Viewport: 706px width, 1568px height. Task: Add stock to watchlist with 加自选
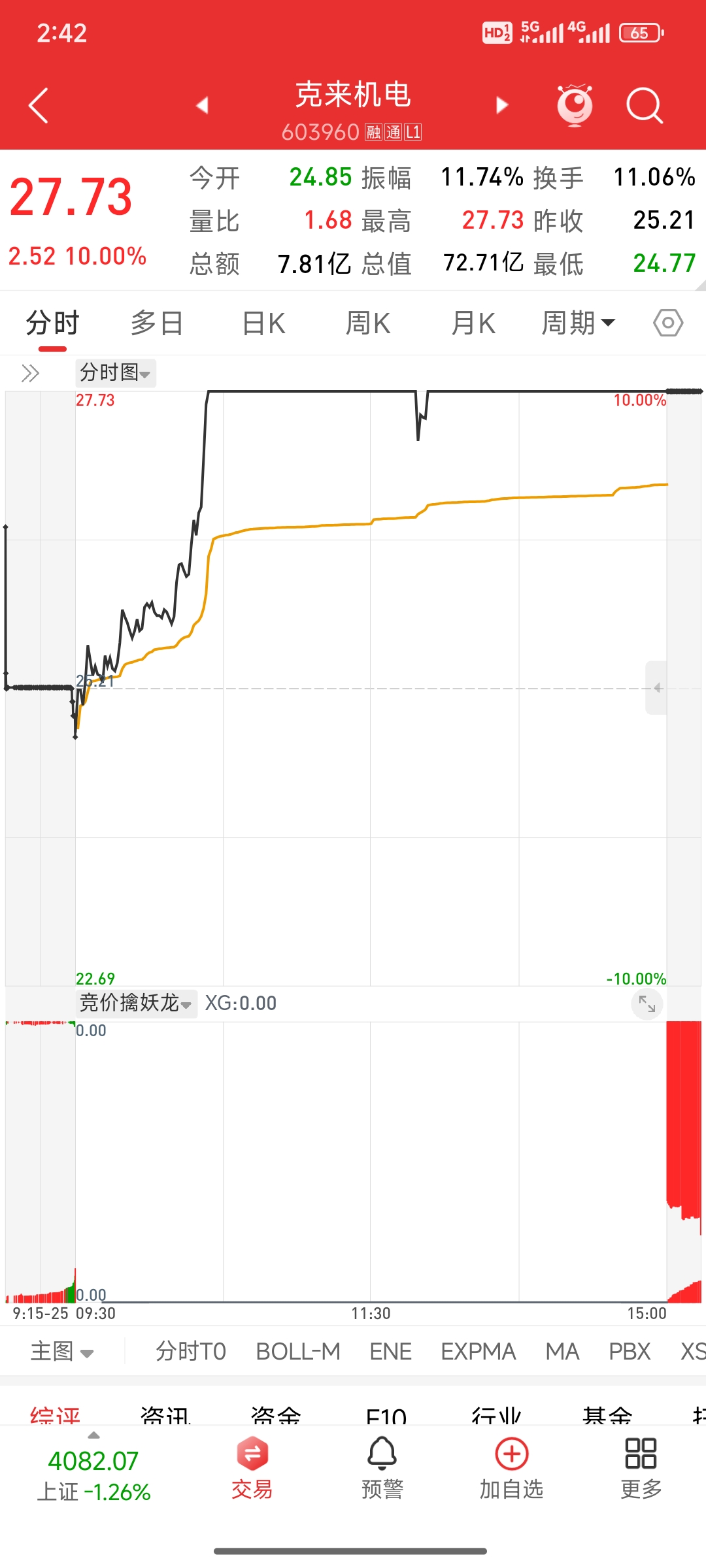point(512,1467)
